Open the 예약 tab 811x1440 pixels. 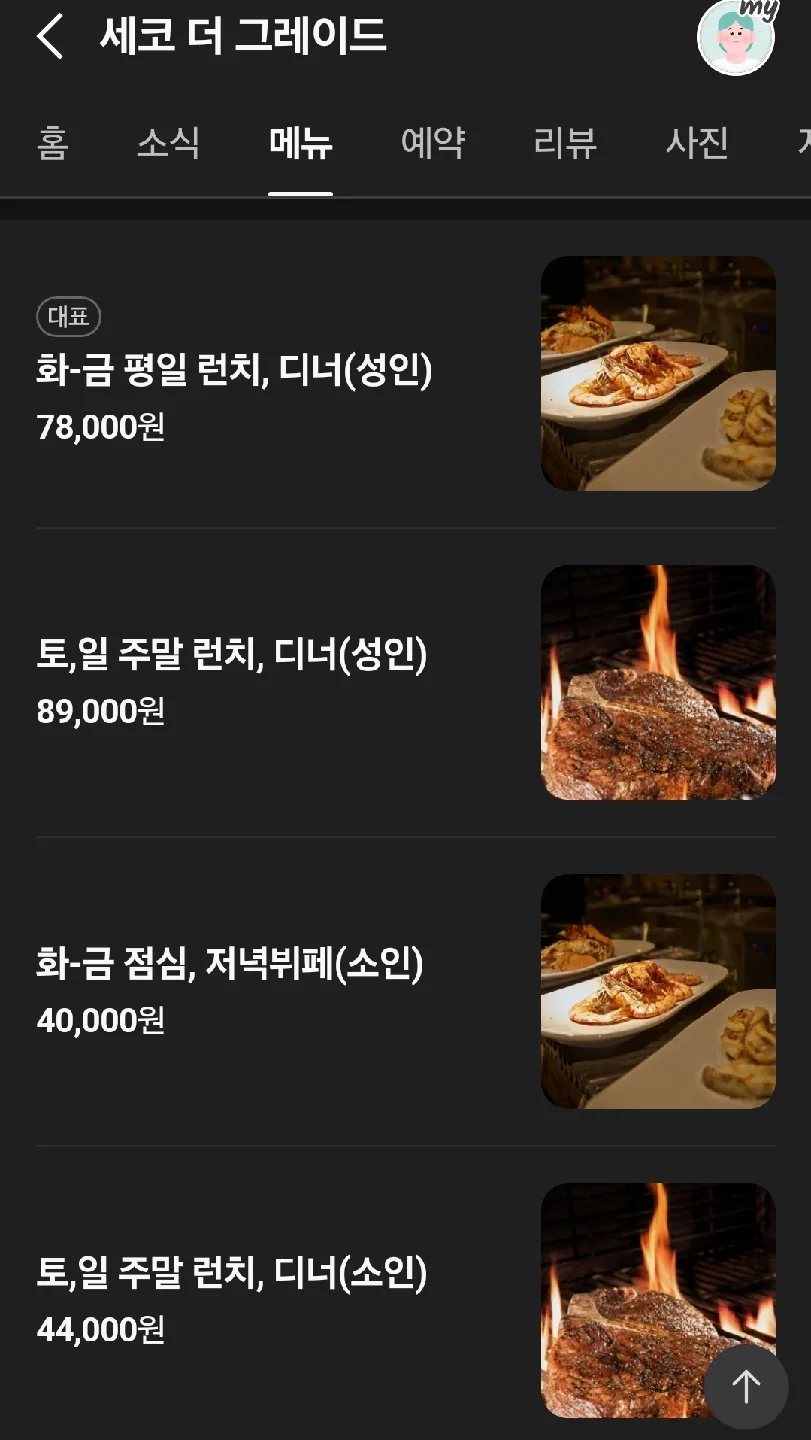tap(433, 143)
